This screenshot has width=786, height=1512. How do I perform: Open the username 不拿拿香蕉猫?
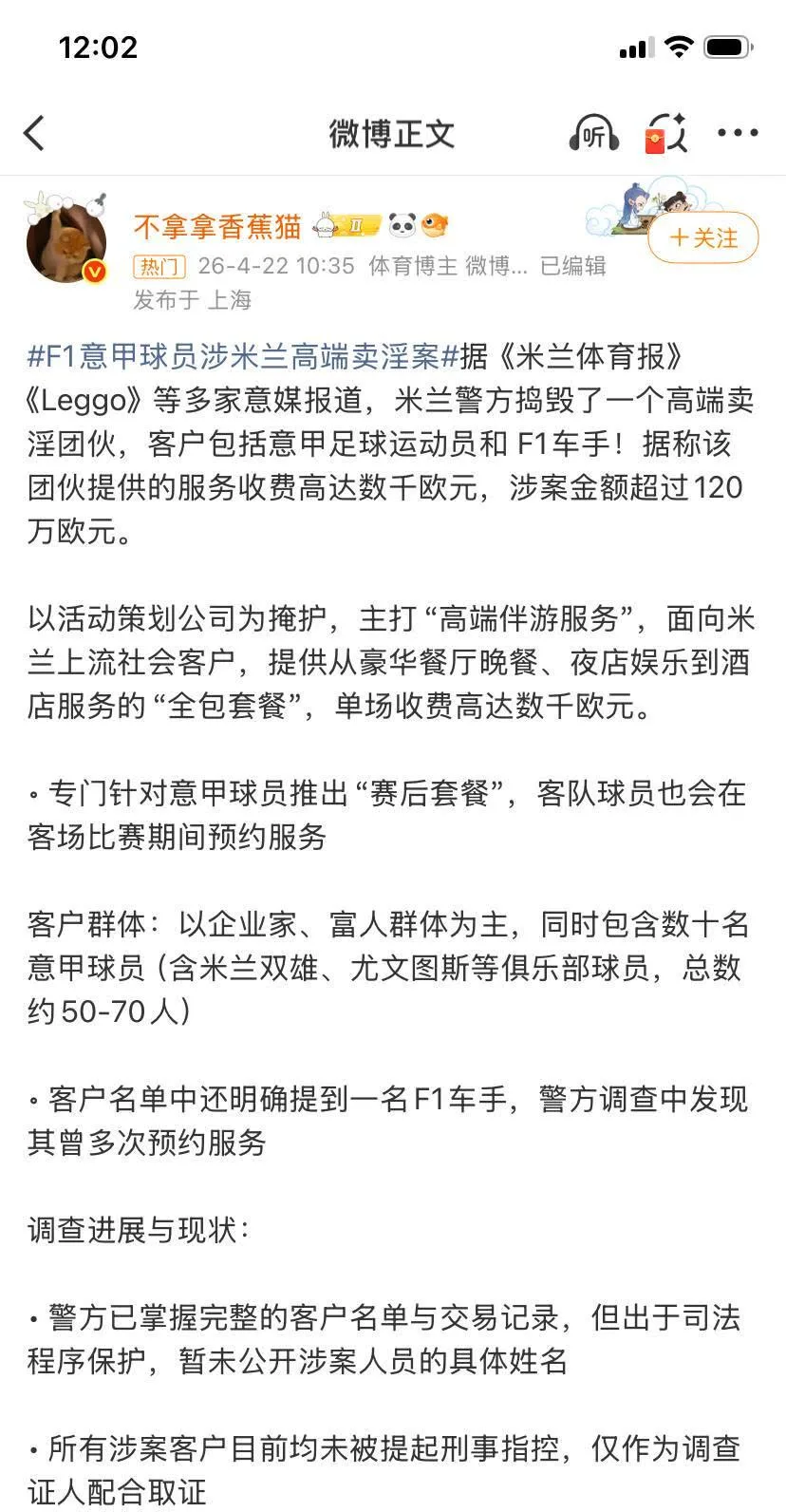[217, 227]
